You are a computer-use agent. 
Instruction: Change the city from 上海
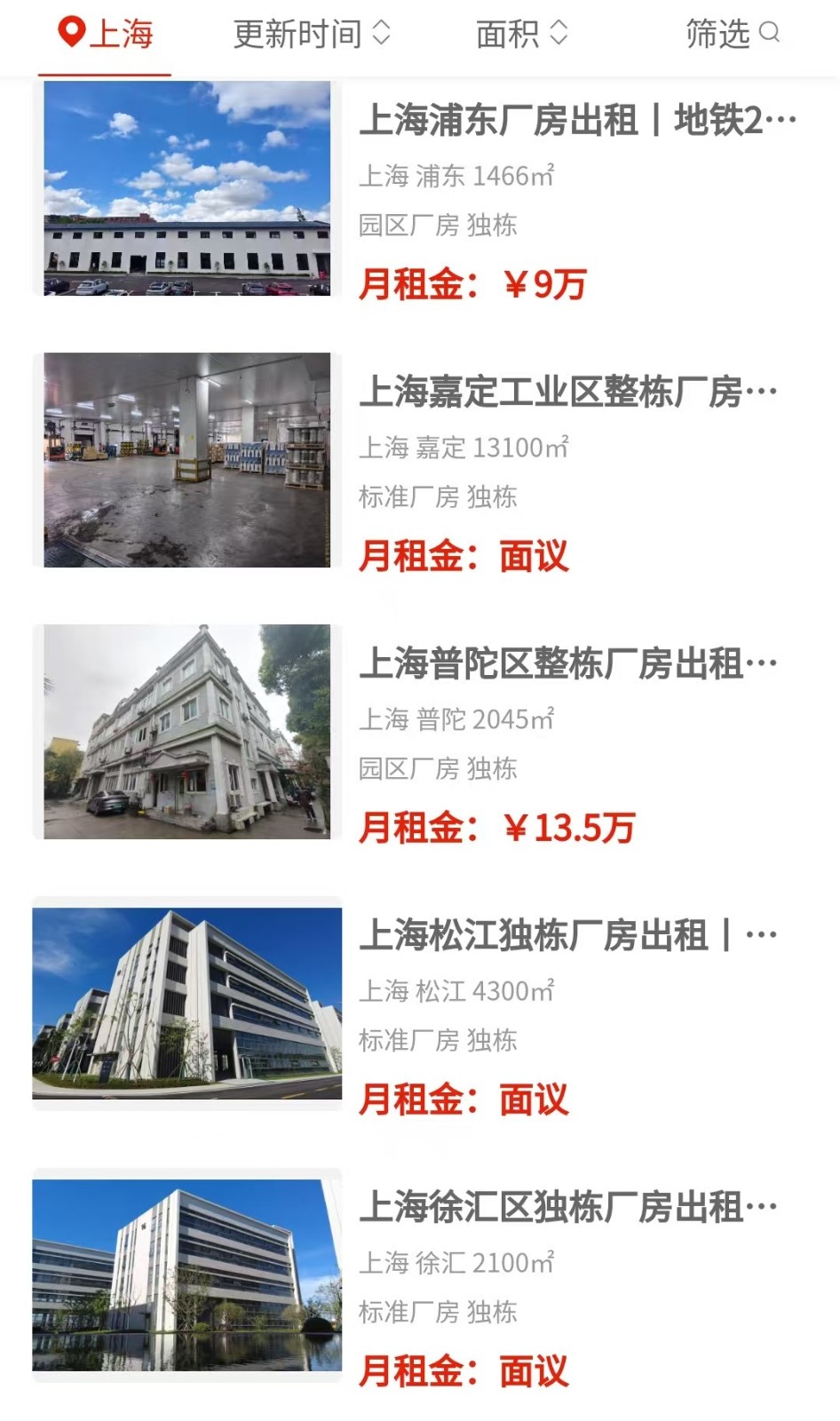(107, 34)
